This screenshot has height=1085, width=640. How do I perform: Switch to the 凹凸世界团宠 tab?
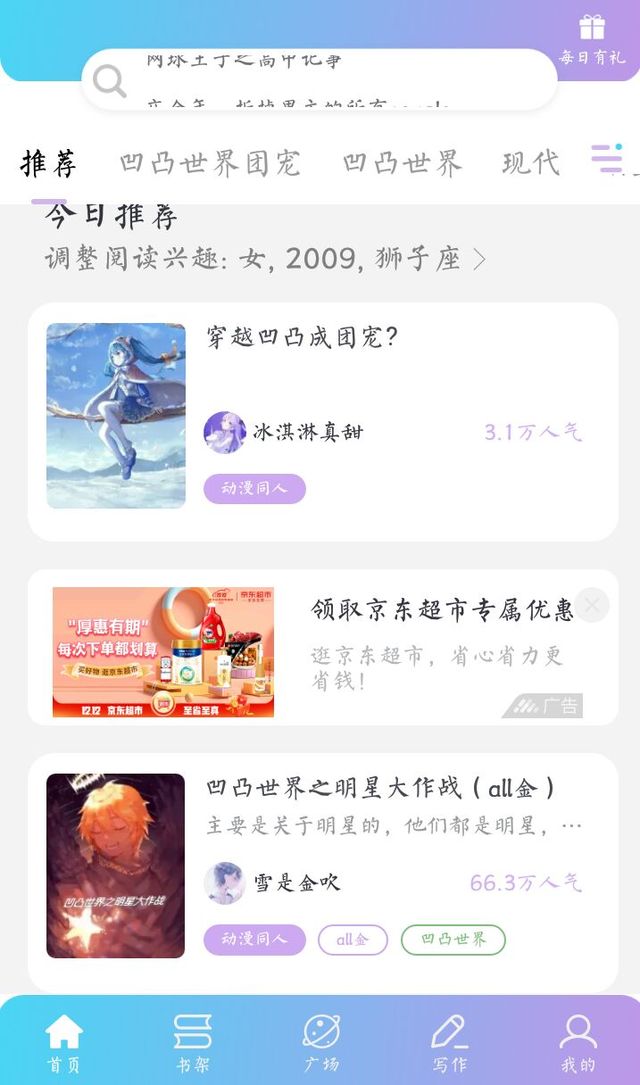click(210, 163)
